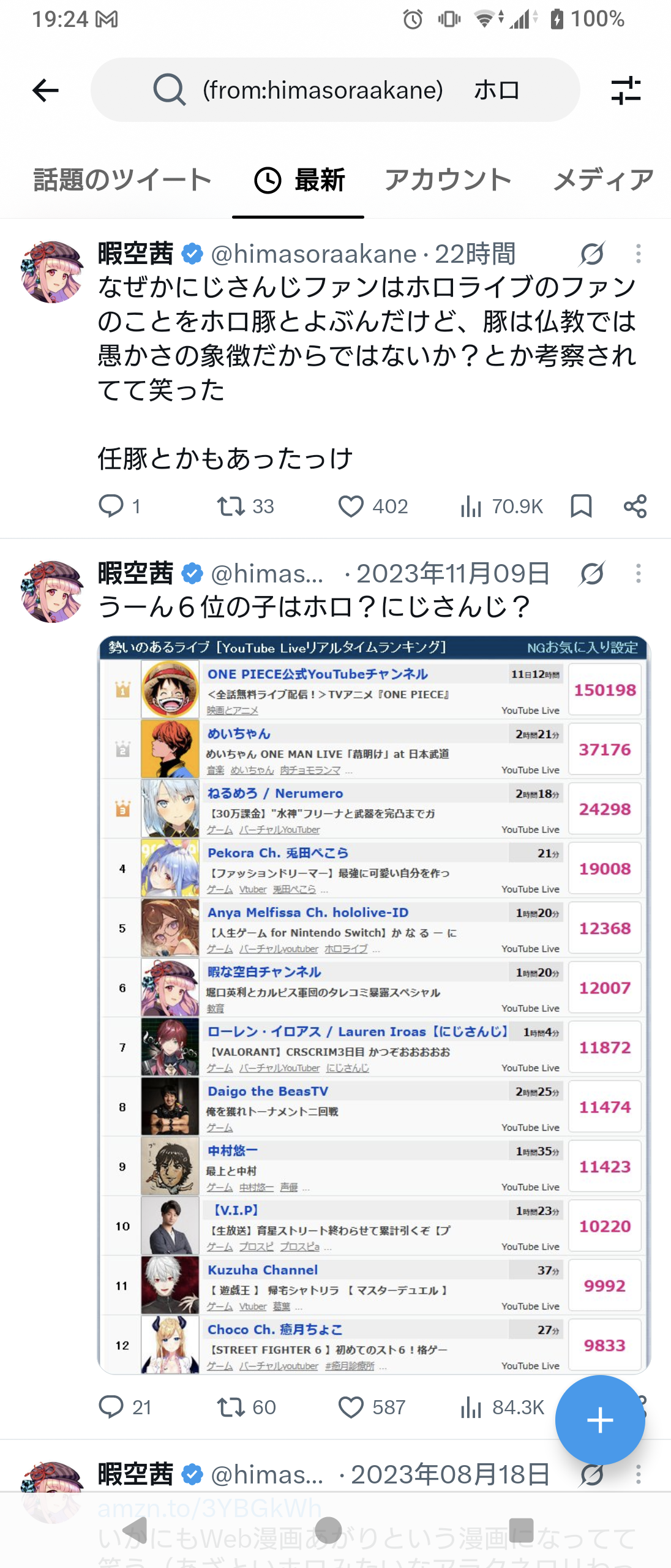Switch to the 話題のツイート tab
Image resolution: width=671 pixels, height=1568 pixels.
122,180
